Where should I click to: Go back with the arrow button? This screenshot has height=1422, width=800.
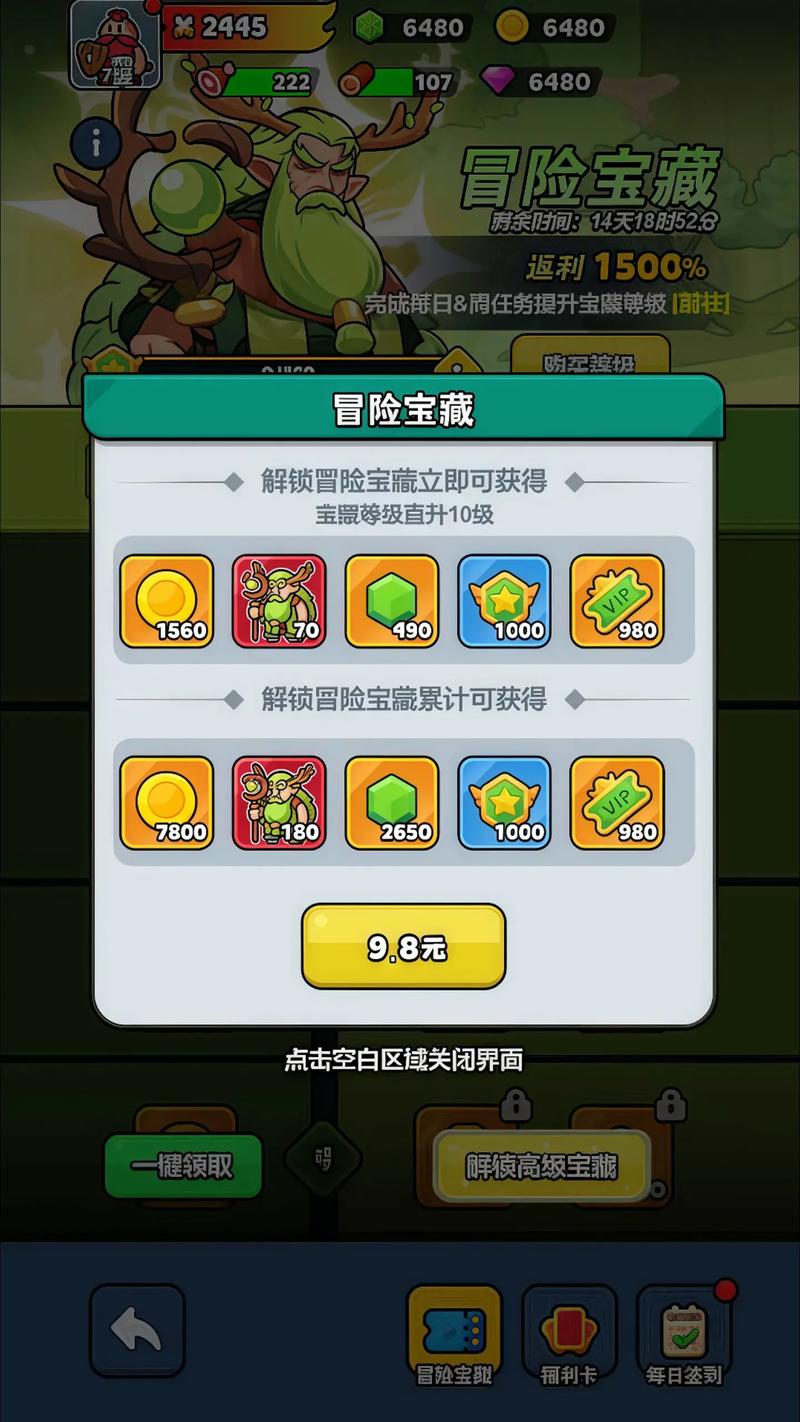pyautogui.click(x=137, y=1330)
